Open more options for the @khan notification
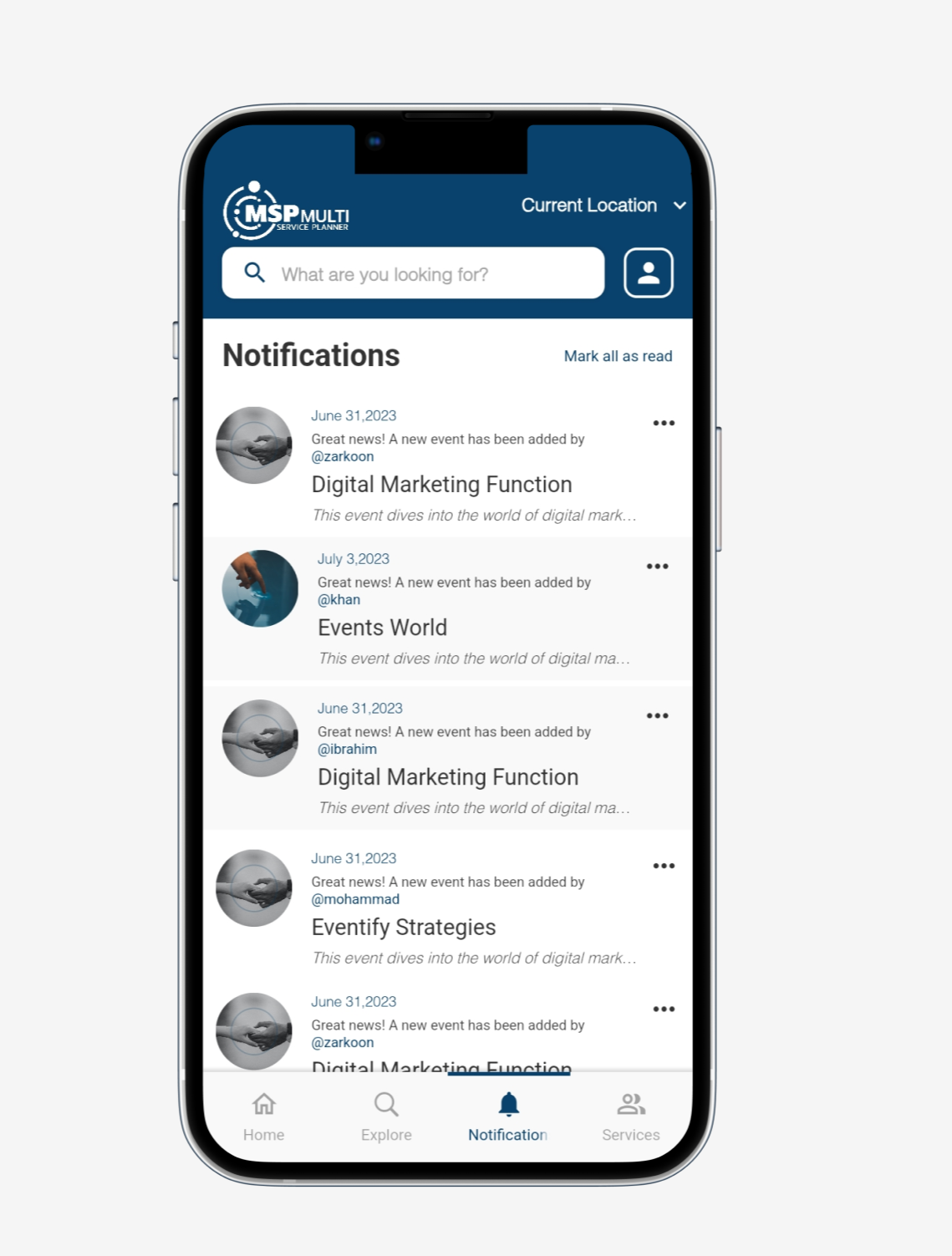 [657, 567]
